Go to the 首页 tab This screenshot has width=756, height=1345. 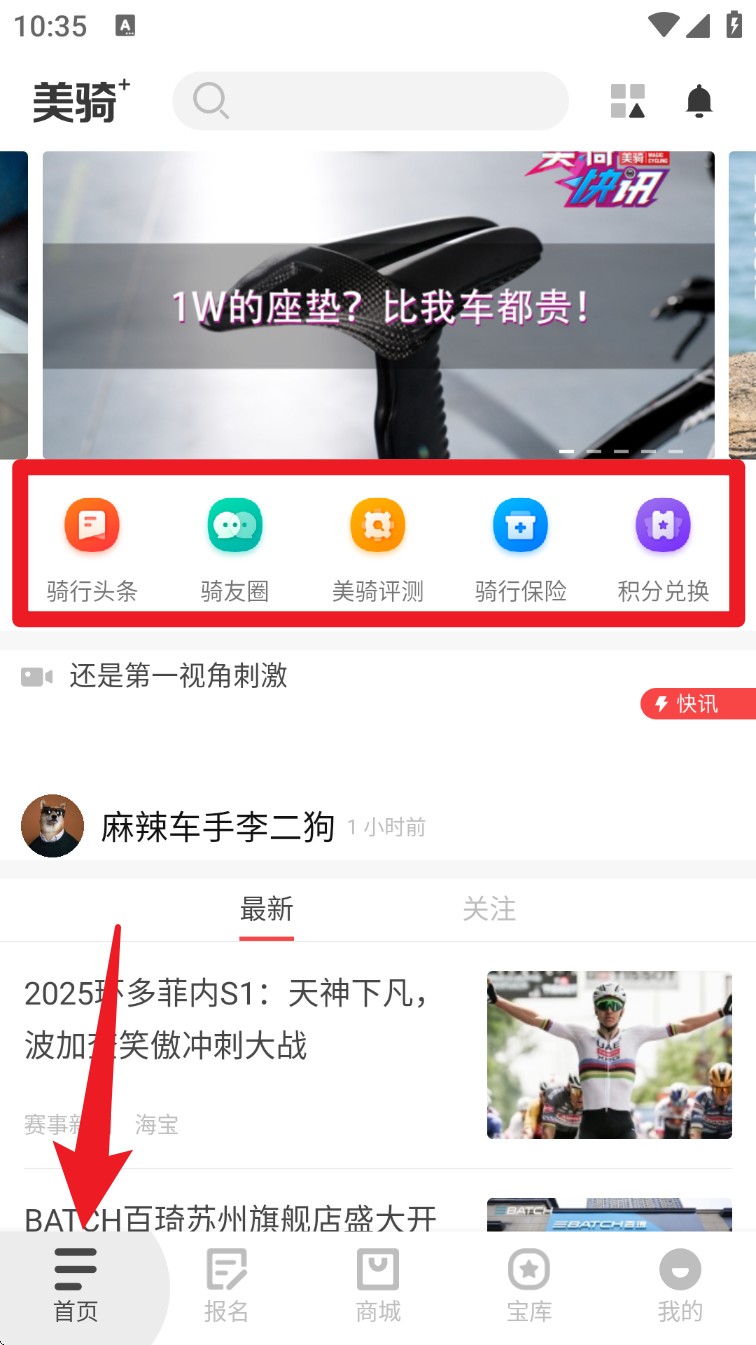coord(76,1287)
